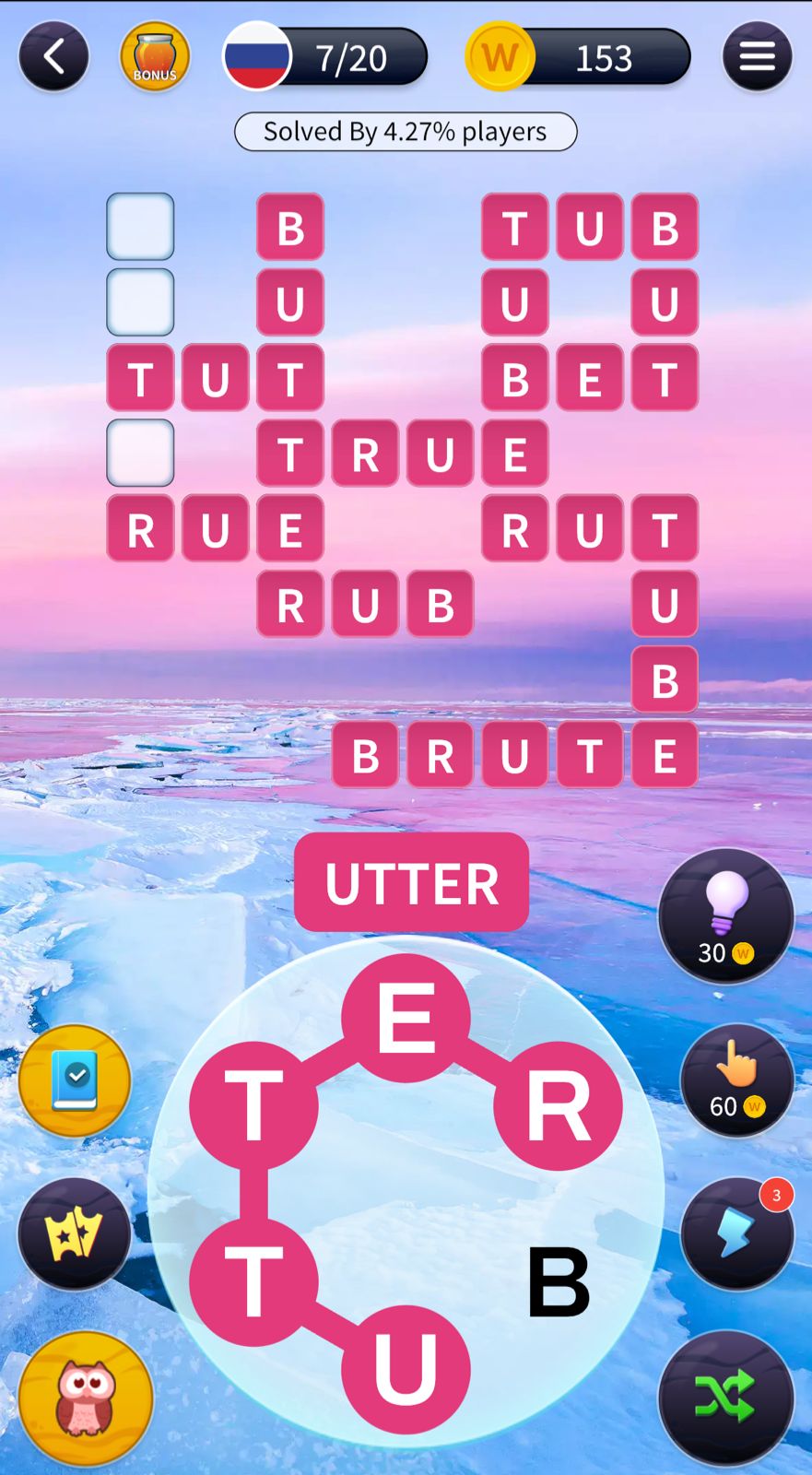
Task: Select letter U on the wheel
Action: click(x=406, y=1370)
